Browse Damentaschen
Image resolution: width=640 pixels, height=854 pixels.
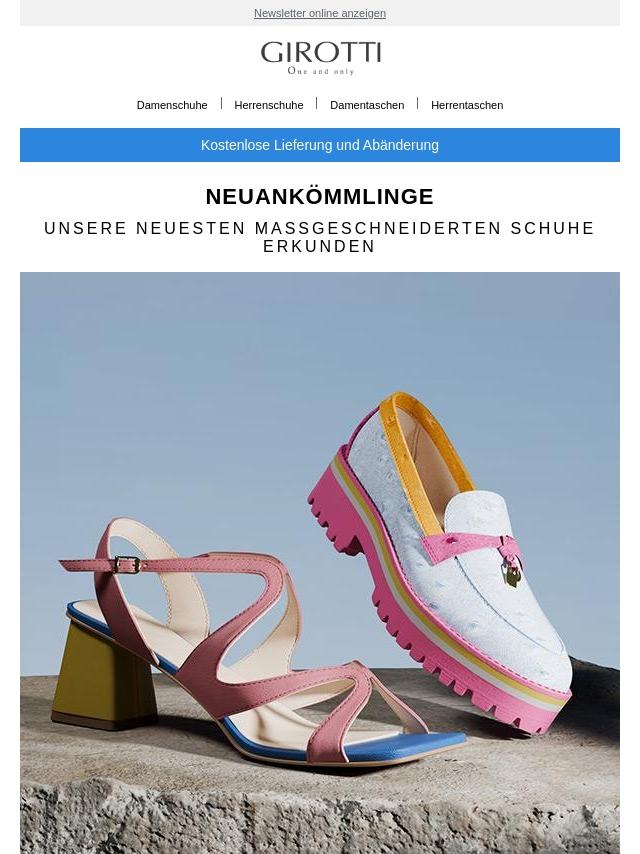click(x=367, y=105)
